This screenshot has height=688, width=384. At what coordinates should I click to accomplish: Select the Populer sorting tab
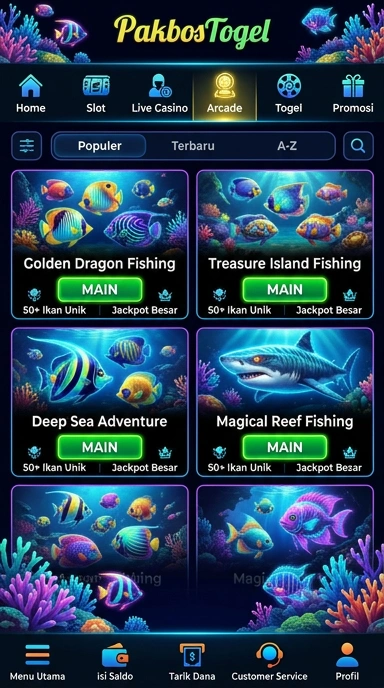[100, 146]
